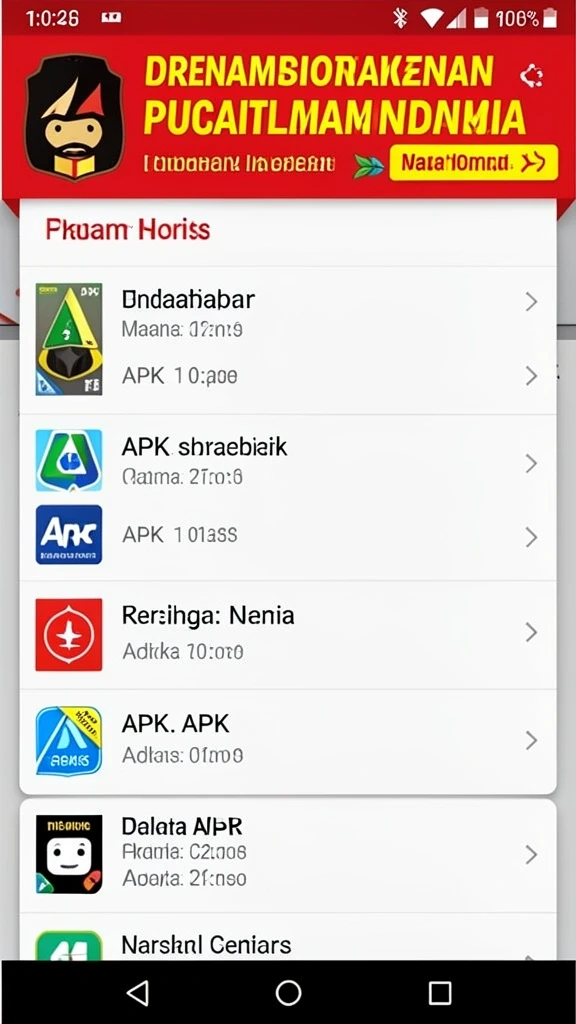
Task: Open the Rerihga: Nenia entry
Action: (287, 634)
